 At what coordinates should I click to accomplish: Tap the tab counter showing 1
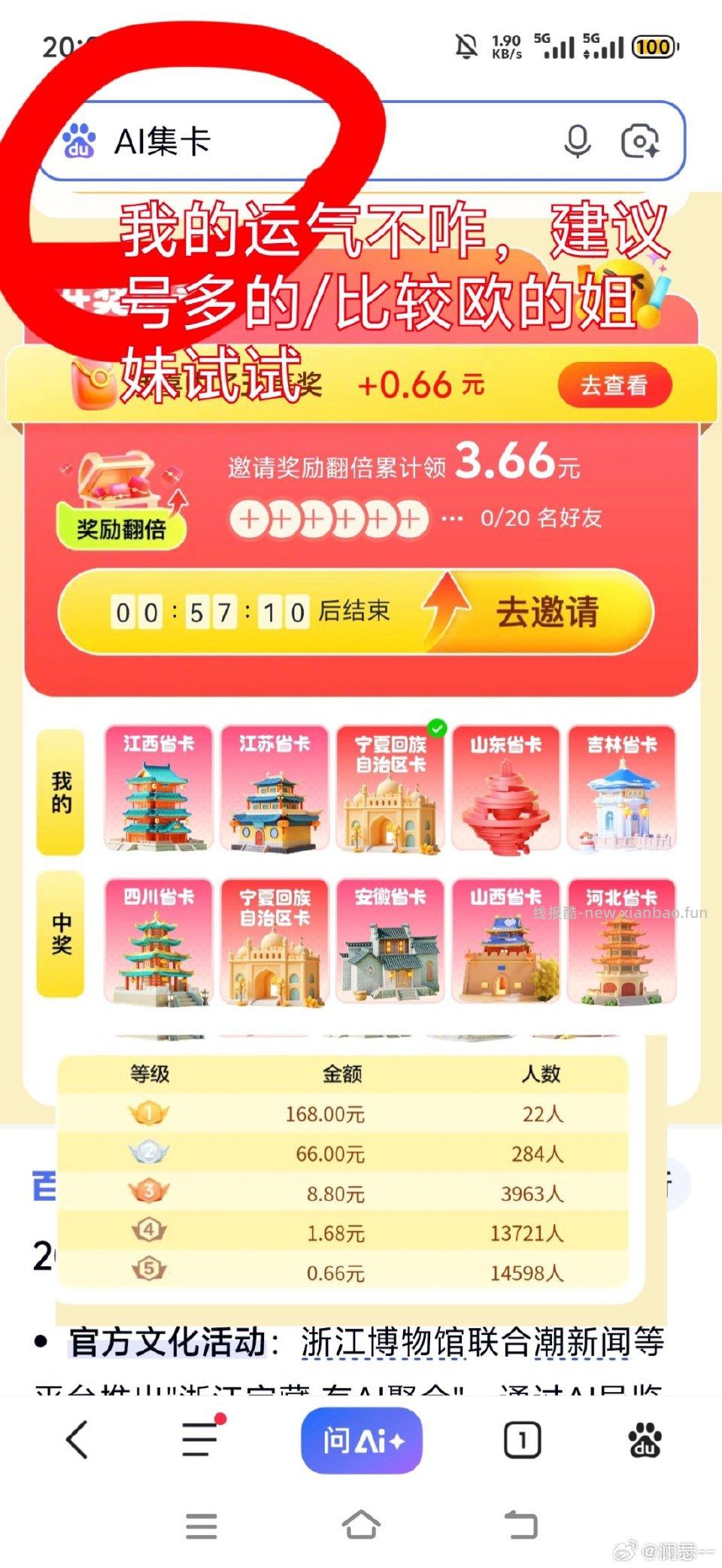(x=520, y=1438)
